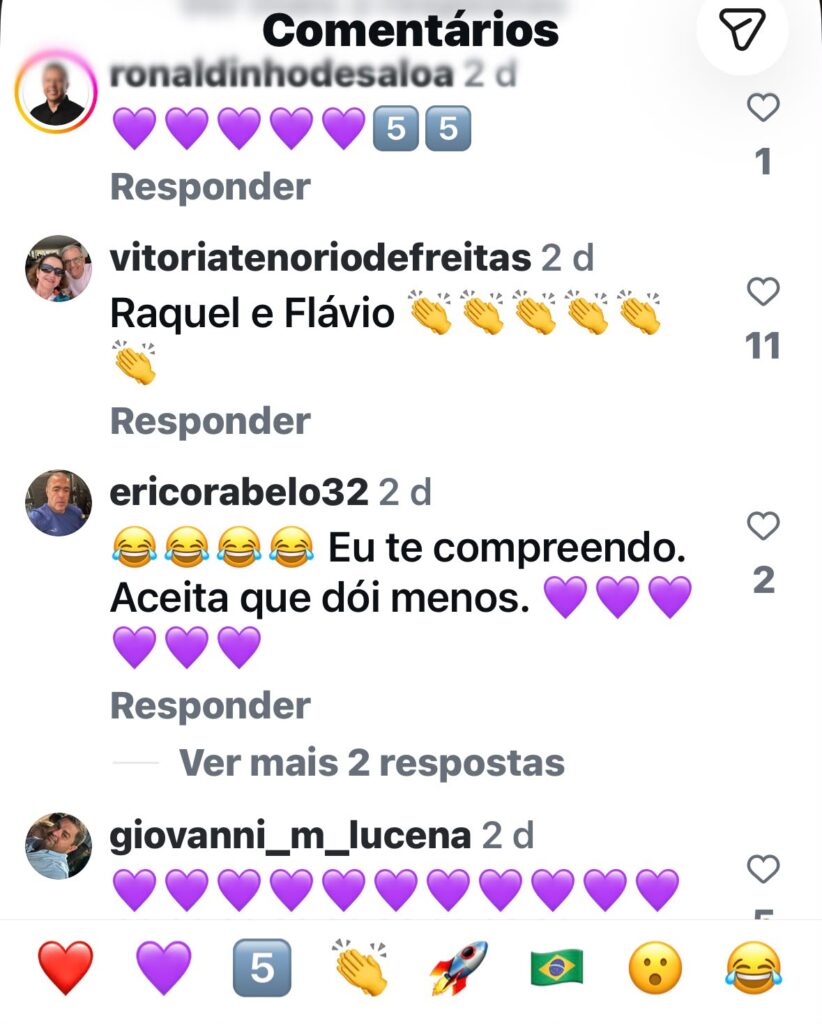Screen dimensions: 822x1024
Task: Insert the rocket quick emoji
Action: tap(458, 968)
